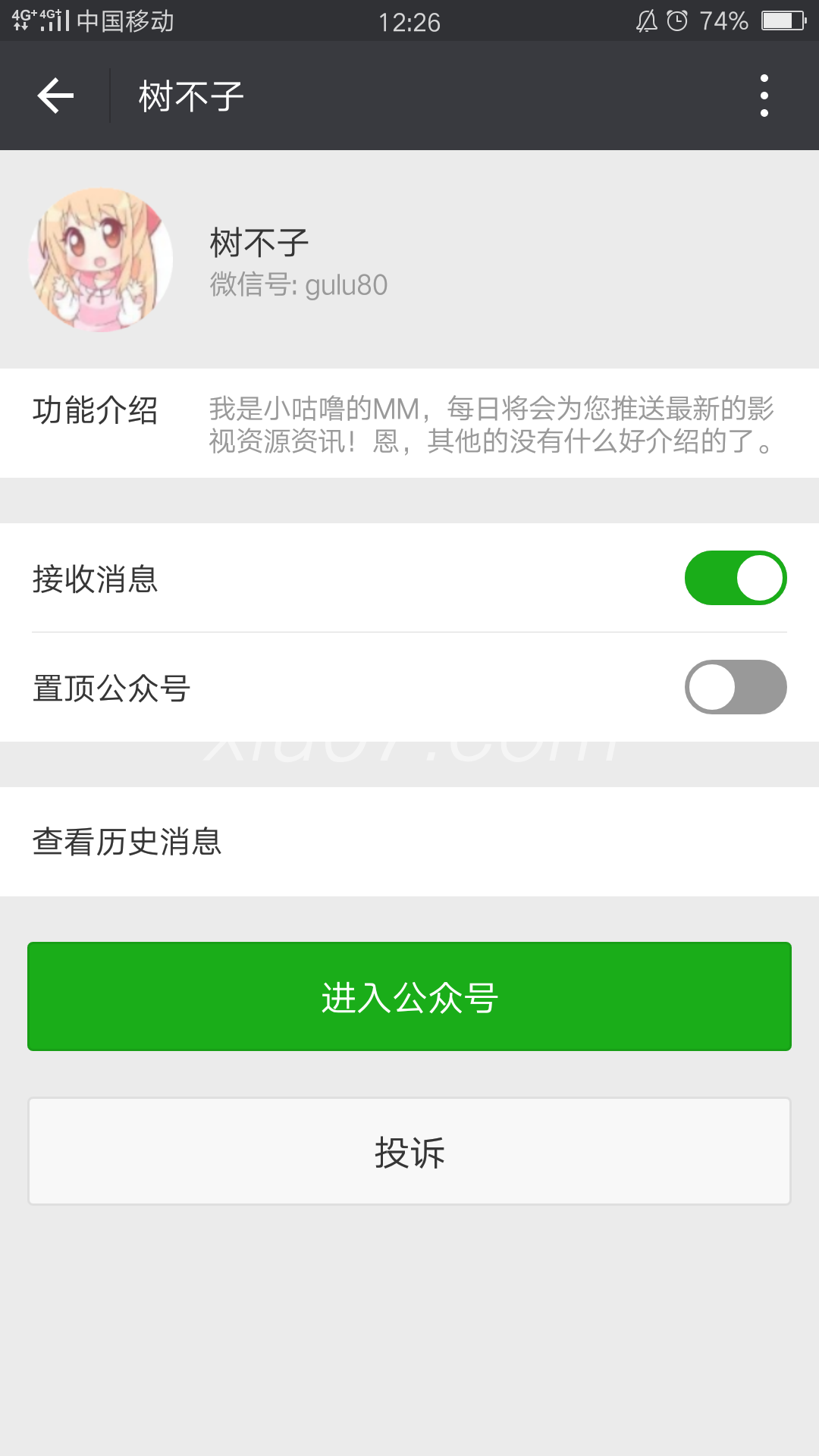Screen dimensions: 819x1456
Task: Open the 树不子 profile avatar
Action: (x=100, y=259)
